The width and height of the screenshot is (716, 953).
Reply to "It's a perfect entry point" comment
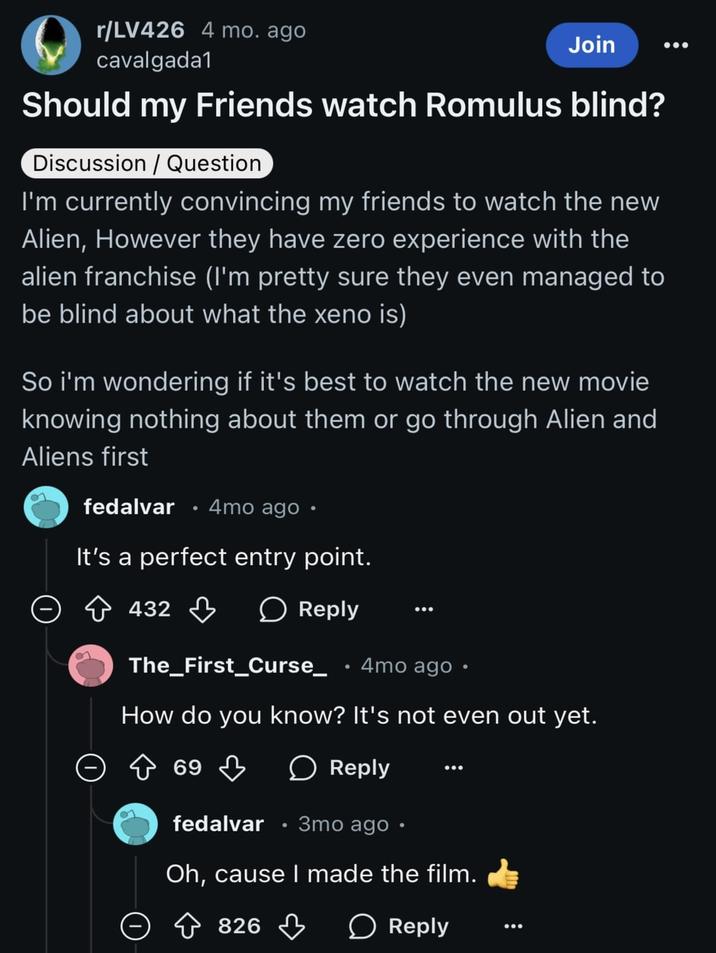point(309,609)
